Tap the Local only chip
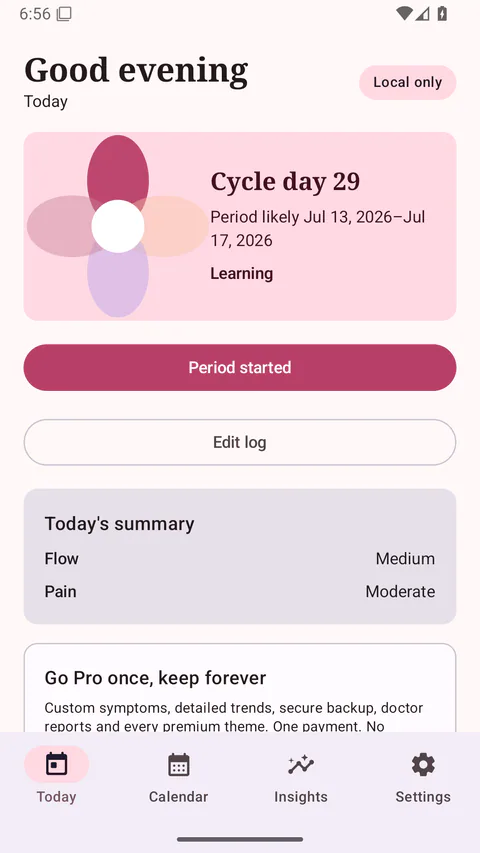Screen dimensions: 480x853 408,82
